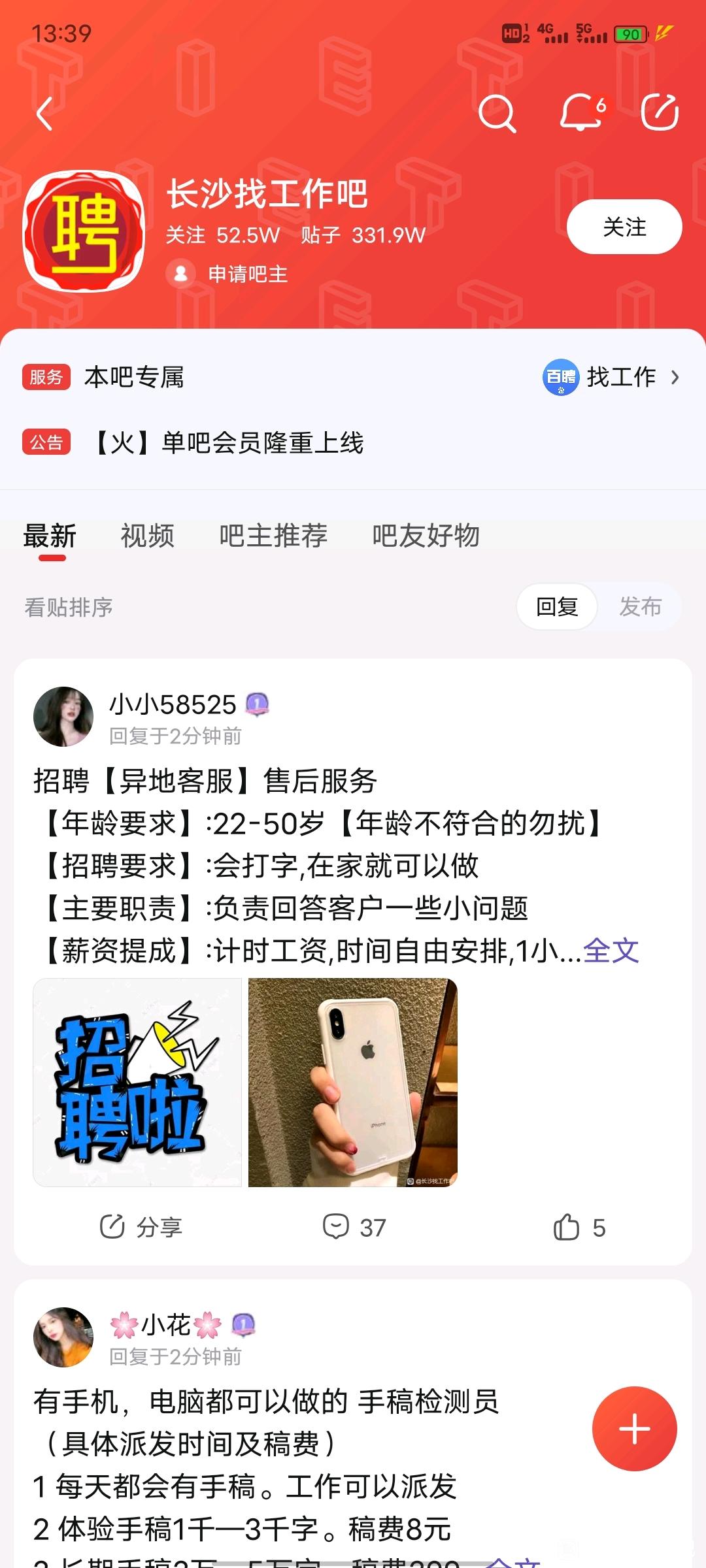The height and width of the screenshot is (1568, 706).
Task: Expand 全文 on 小小58525's post
Action: (x=611, y=951)
